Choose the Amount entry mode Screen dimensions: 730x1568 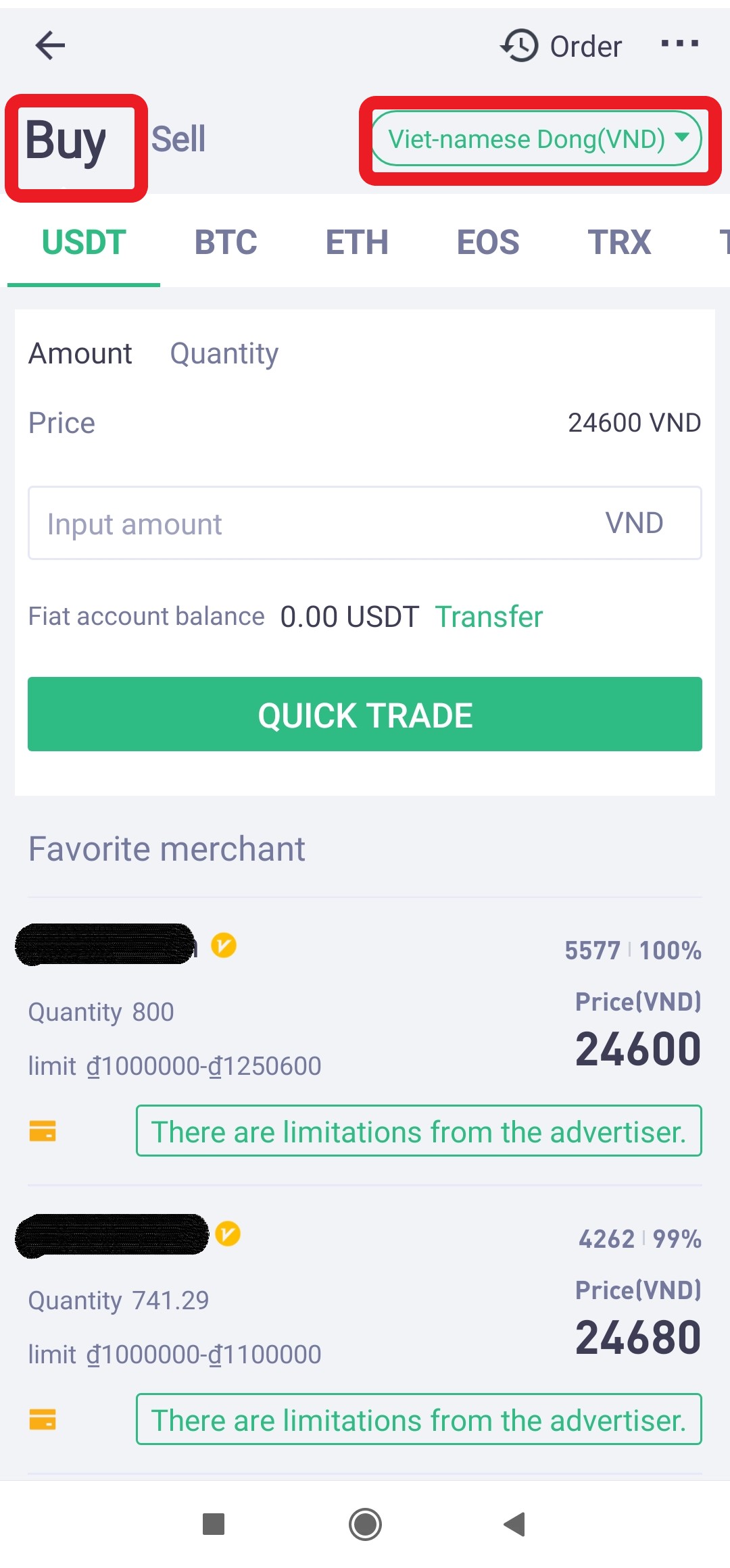(x=80, y=354)
